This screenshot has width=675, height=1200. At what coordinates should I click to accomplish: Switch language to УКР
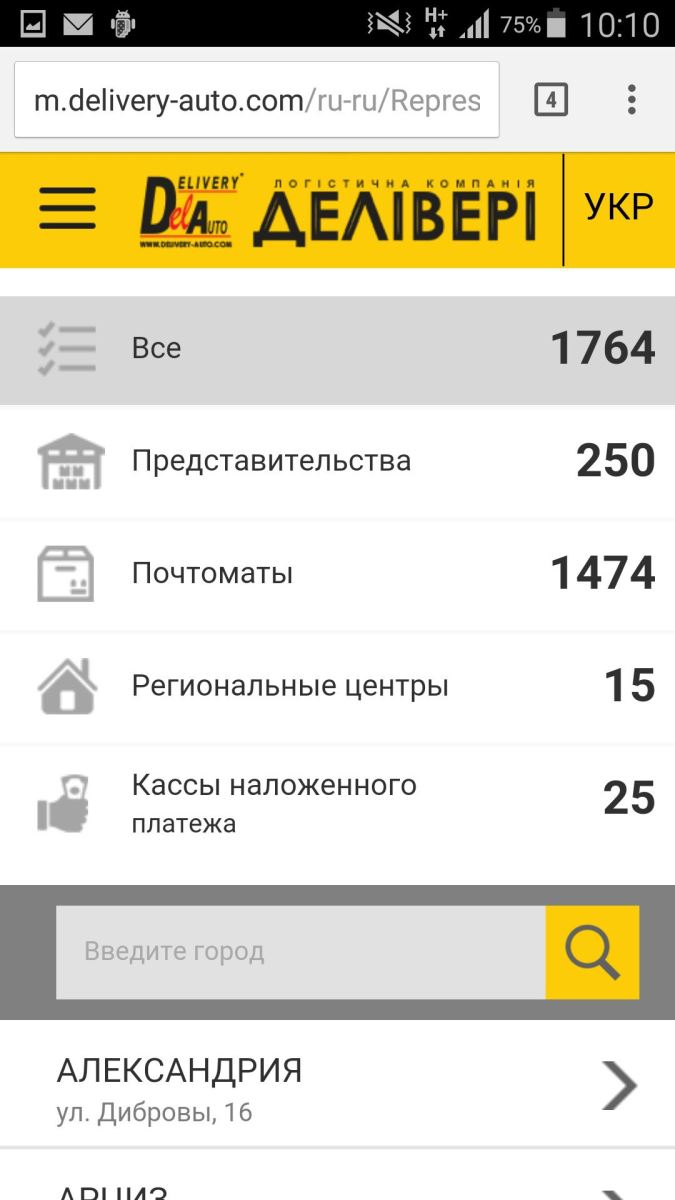coord(618,207)
